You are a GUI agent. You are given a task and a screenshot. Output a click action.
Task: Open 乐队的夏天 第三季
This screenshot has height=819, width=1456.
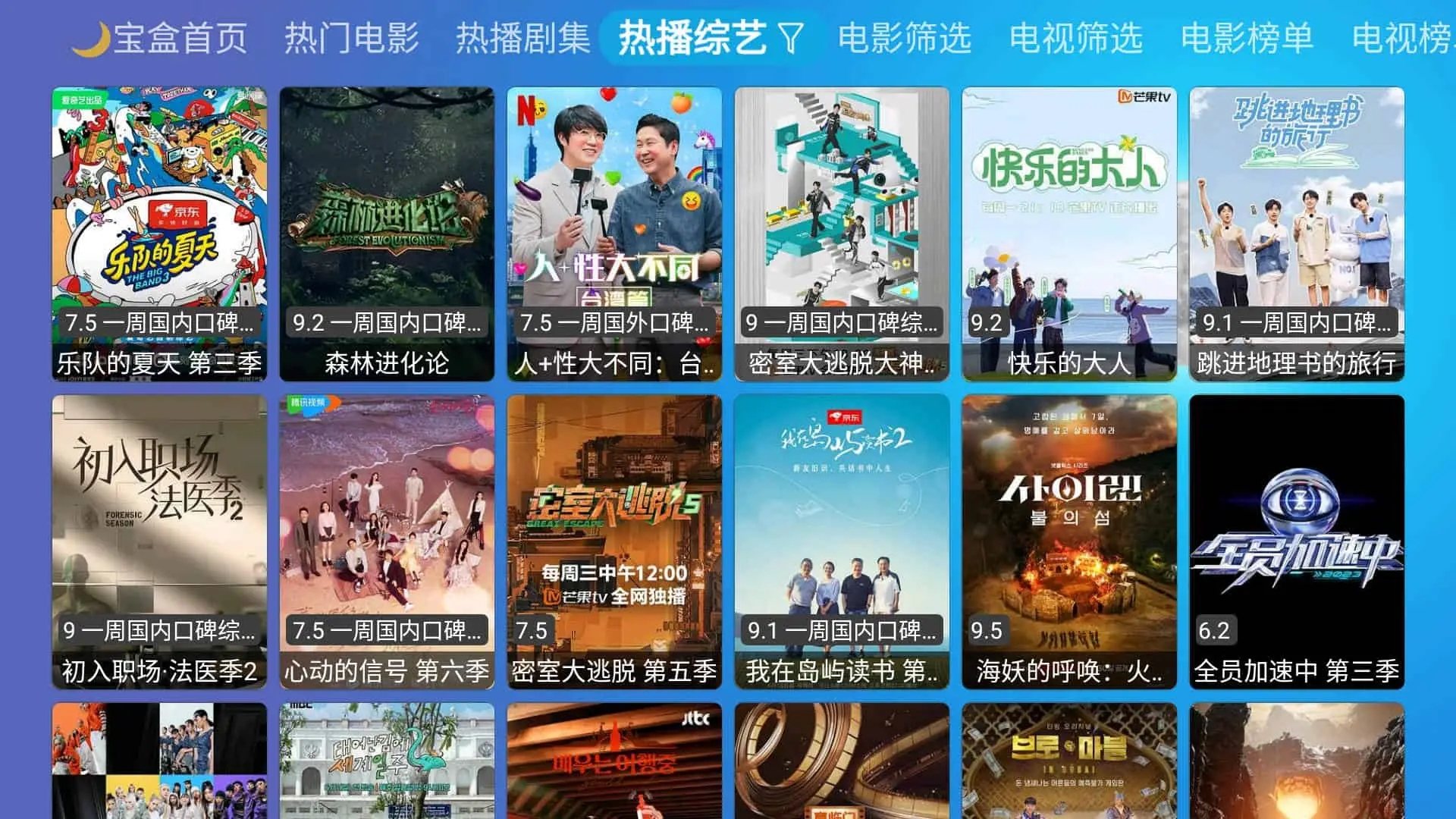159,234
